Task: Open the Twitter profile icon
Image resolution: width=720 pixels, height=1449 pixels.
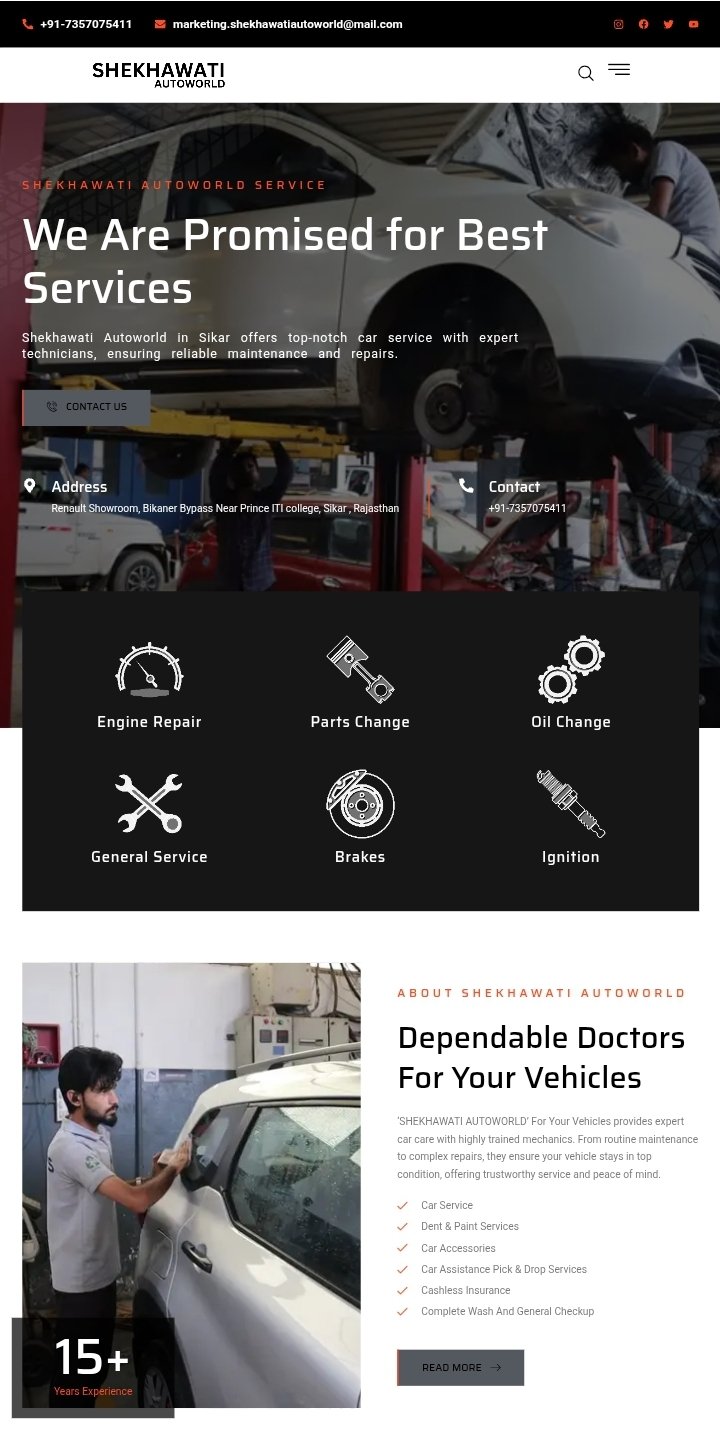Action: pos(668,24)
